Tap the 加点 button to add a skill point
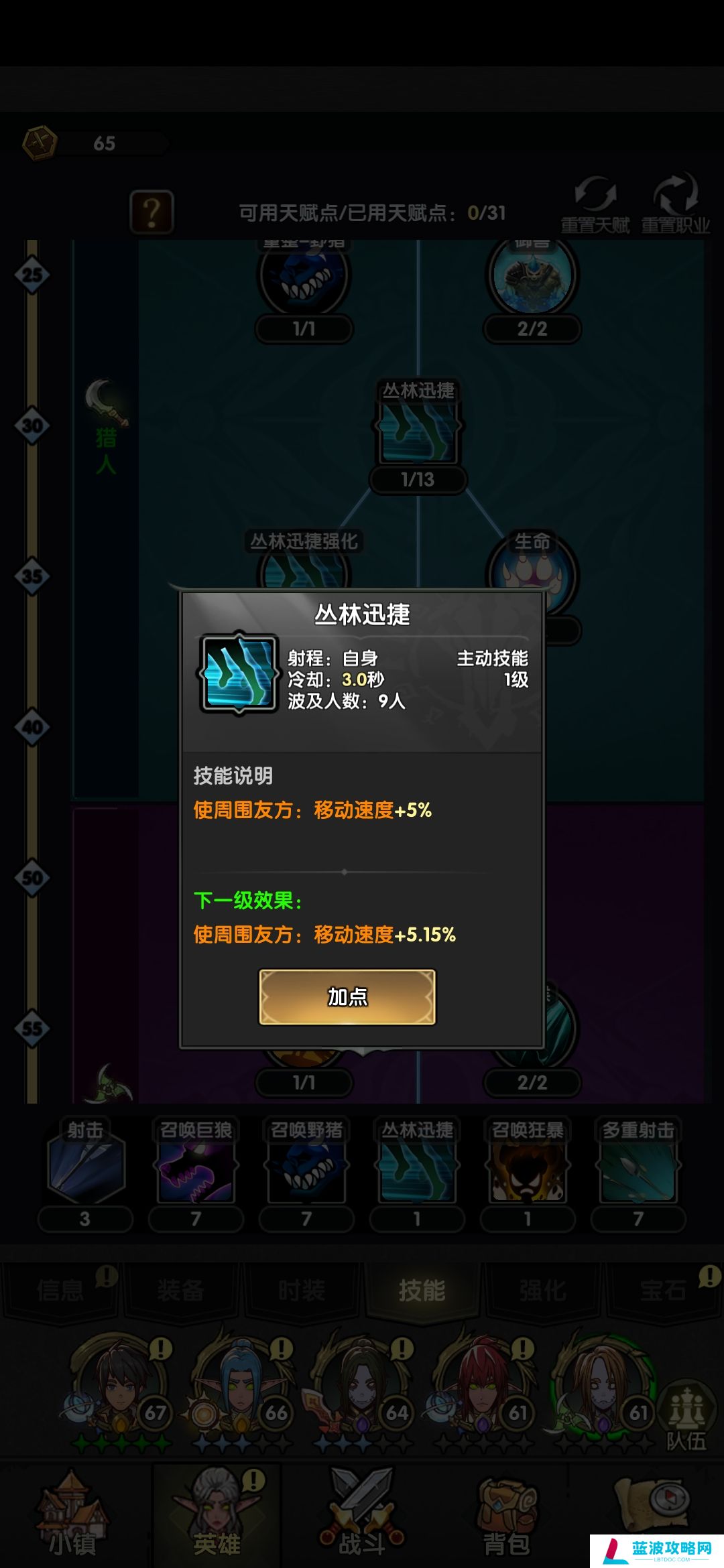This screenshot has height=1568, width=724. coord(347,996)
